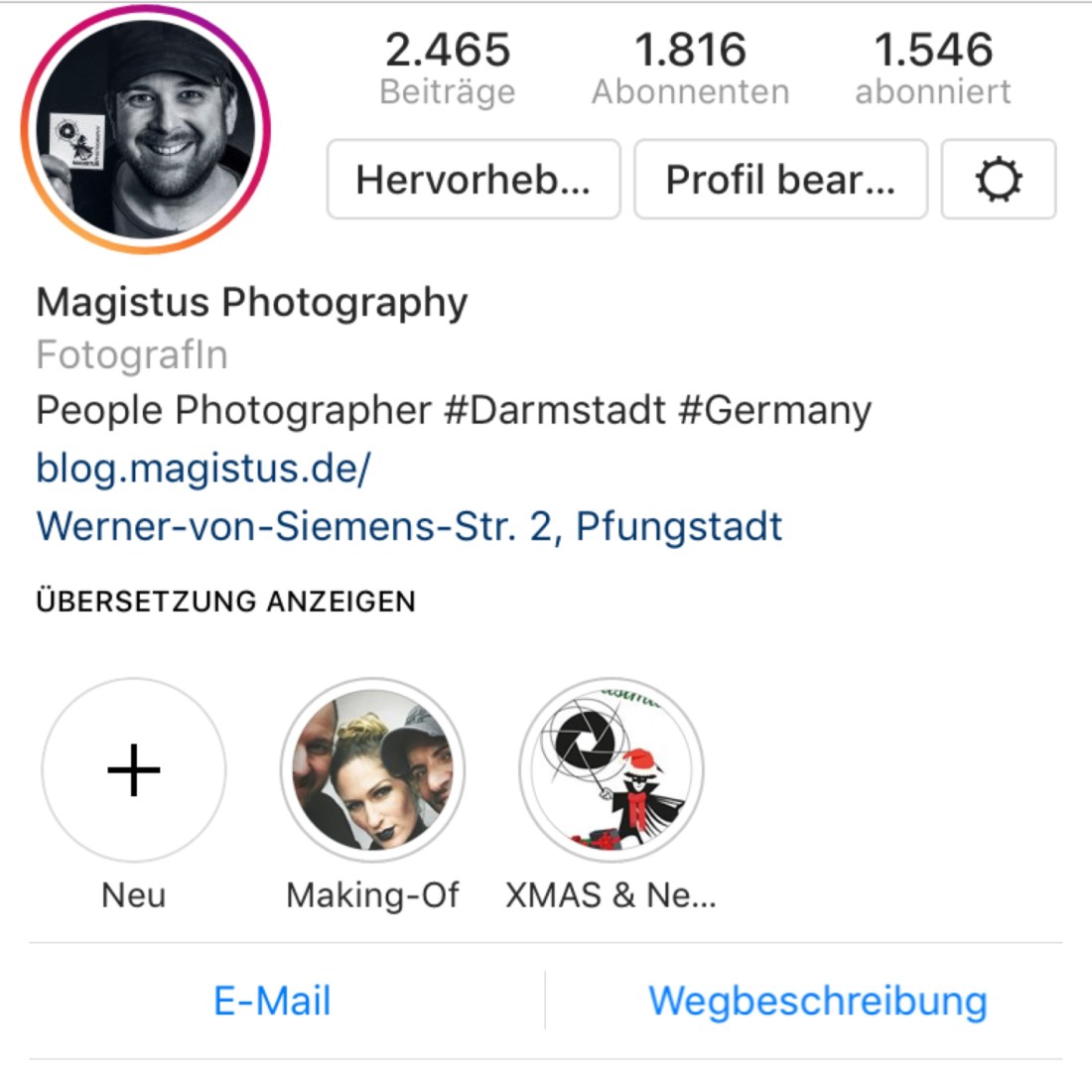The height and width of the screenshot is (1092, 1092).
Task: Get directions with Wegbeschreibung
Action: 817,1001
